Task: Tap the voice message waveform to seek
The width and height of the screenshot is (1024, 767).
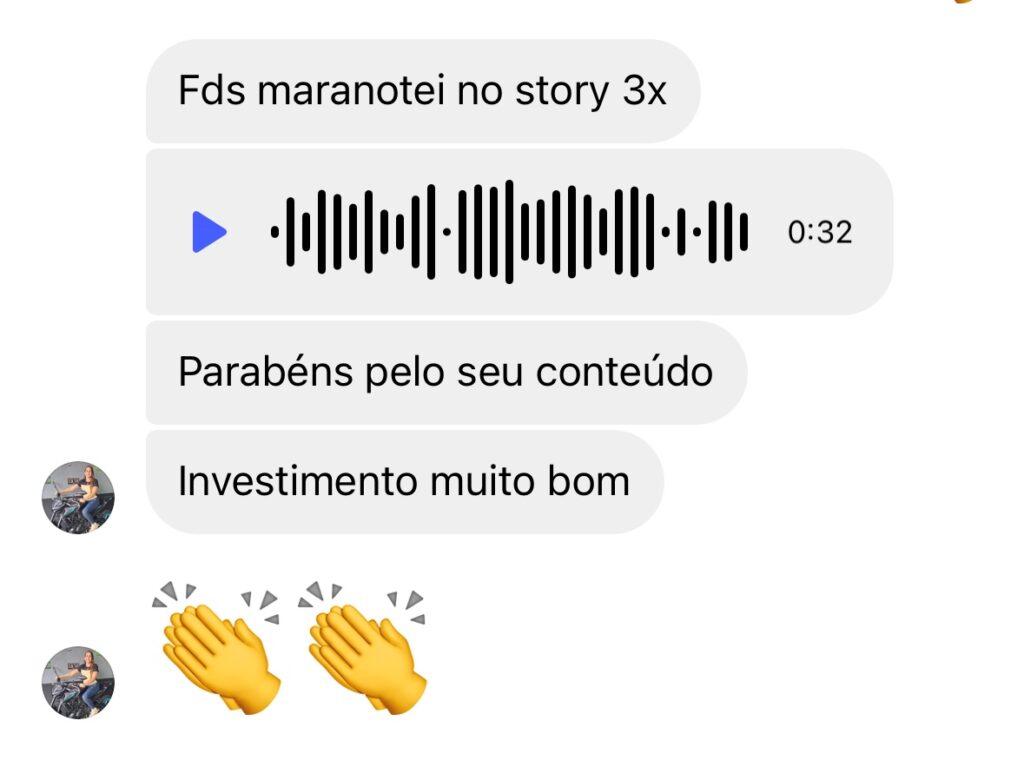Action: (509, 232)
